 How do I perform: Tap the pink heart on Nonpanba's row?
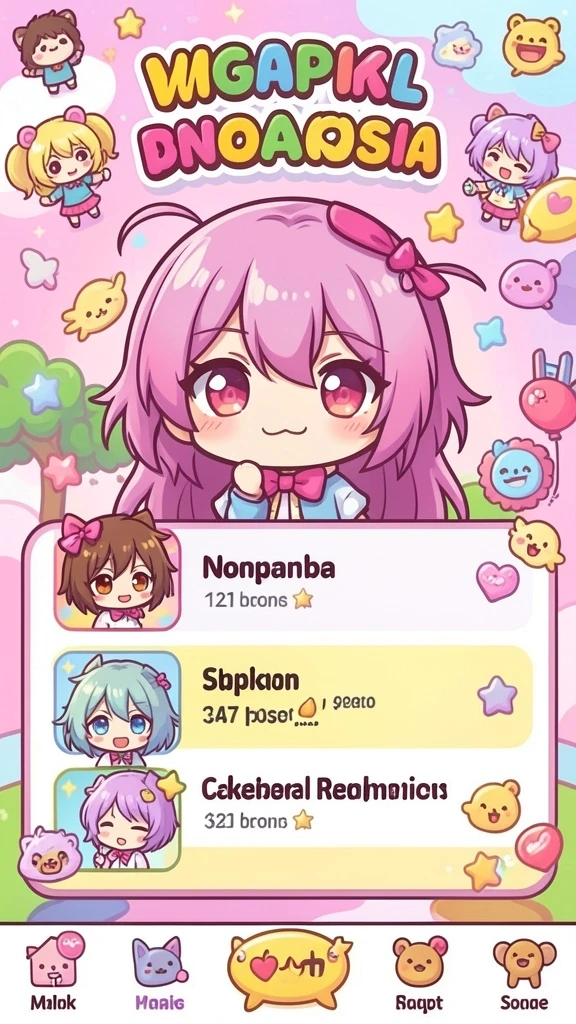point(498,581)
